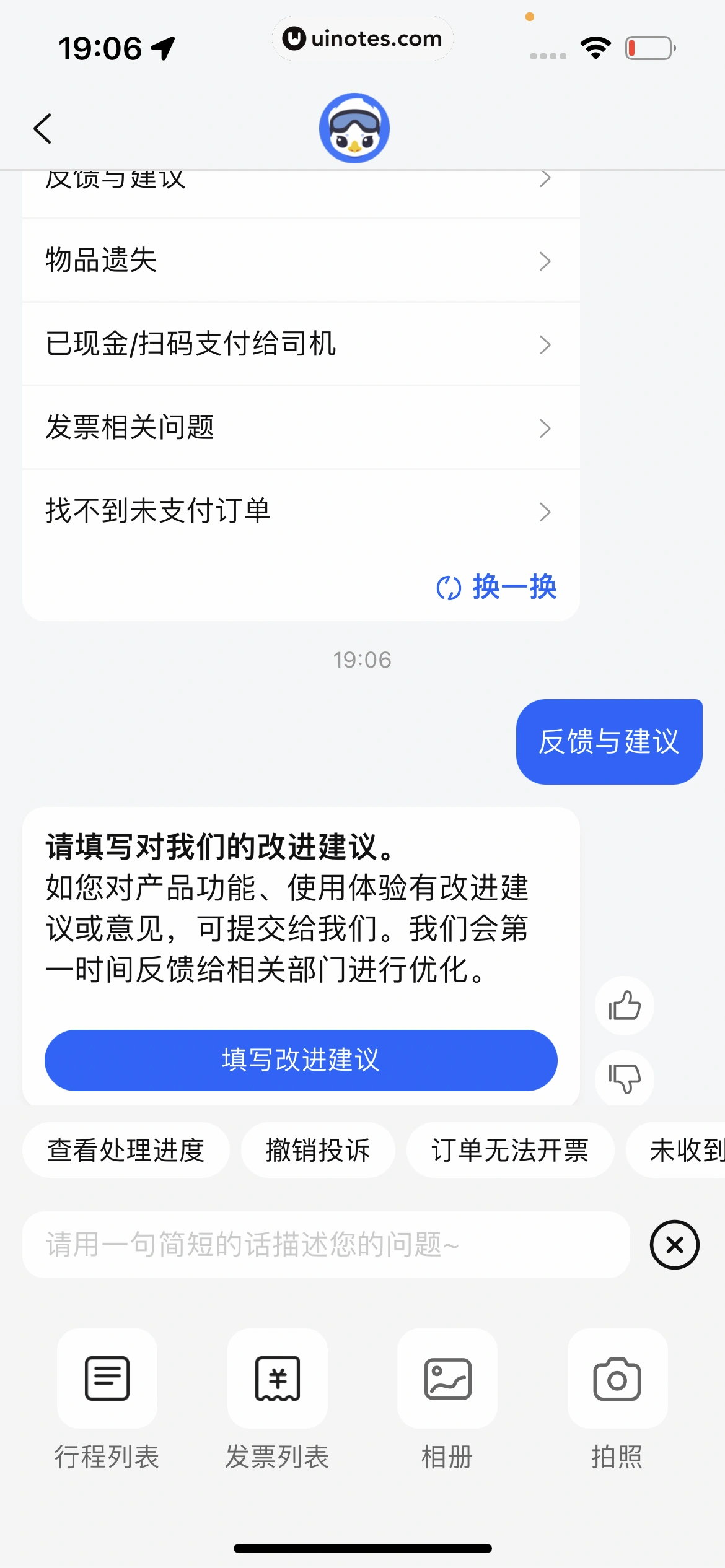Select the 订单无法开票 chip
Screen dimensions: 725x1568
tap(510, 1151)
